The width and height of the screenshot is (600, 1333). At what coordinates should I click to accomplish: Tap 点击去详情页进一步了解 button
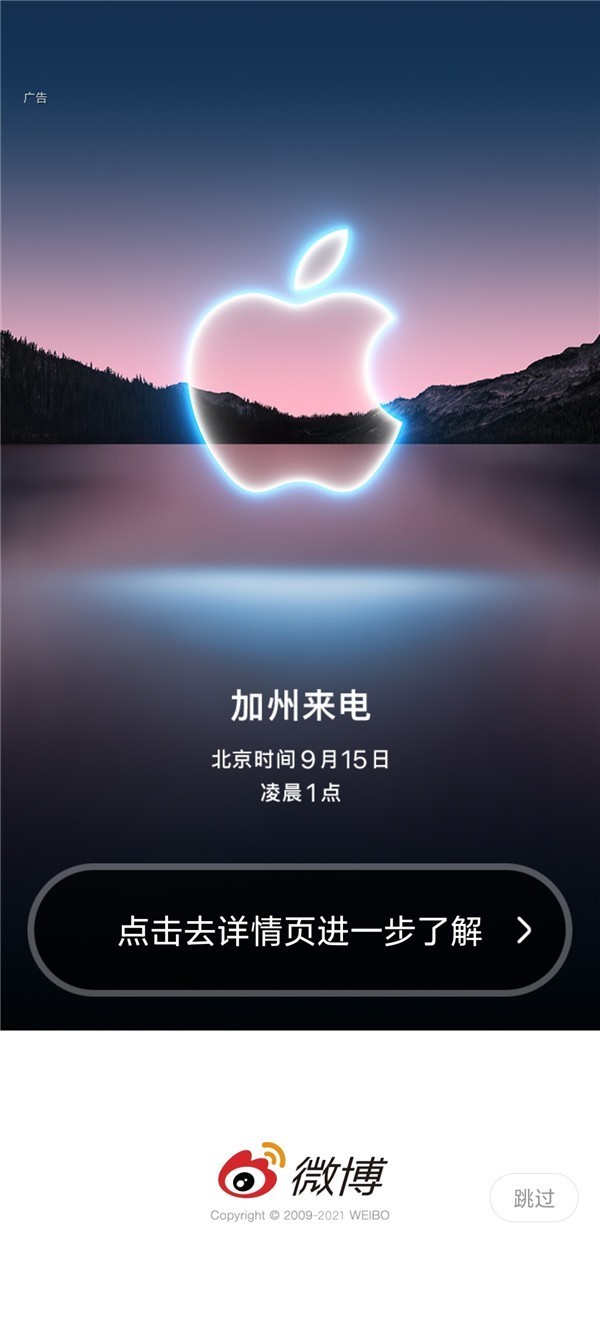coord(300,931)
